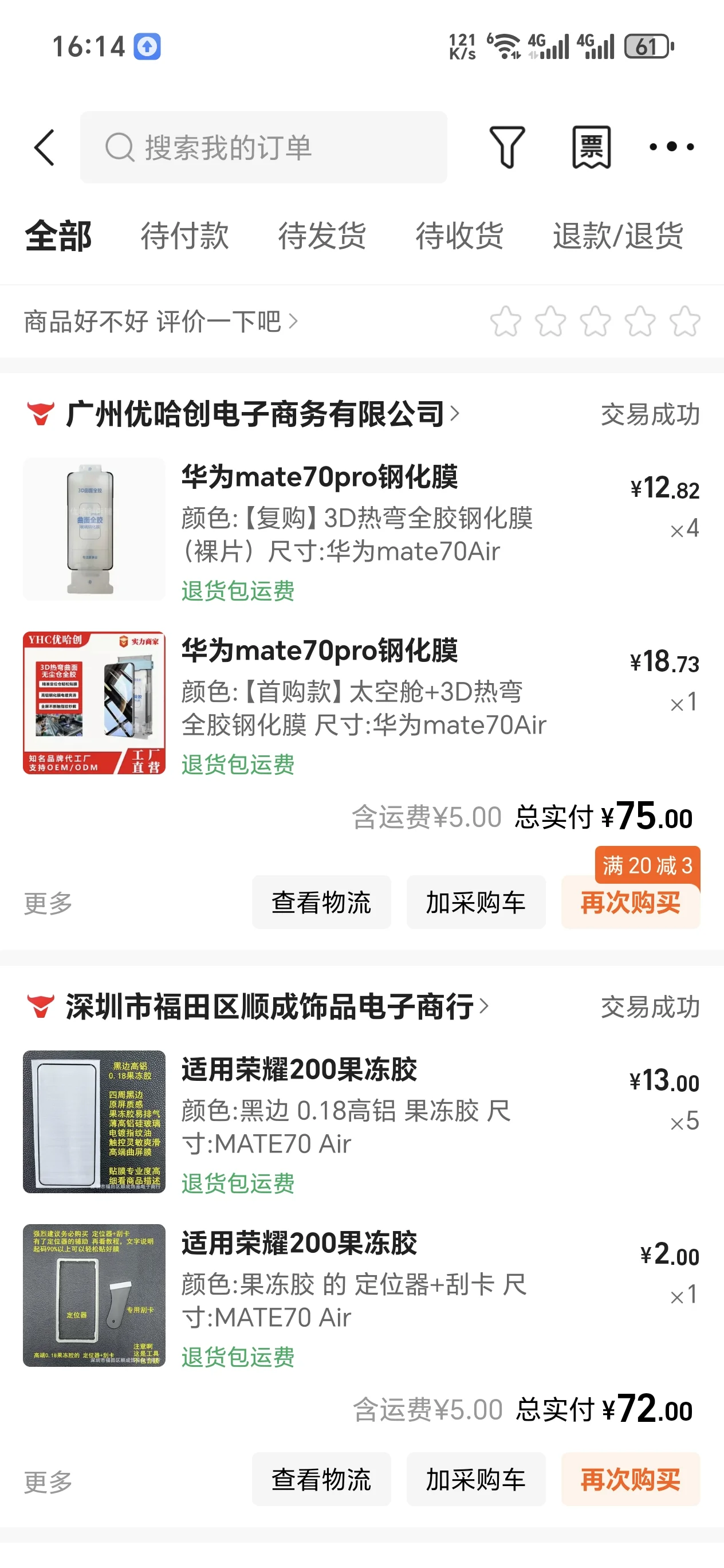Tap 查看物流 on the ¥72.00 order
Screen dimensions: 724x1568
pos(321,1479)
